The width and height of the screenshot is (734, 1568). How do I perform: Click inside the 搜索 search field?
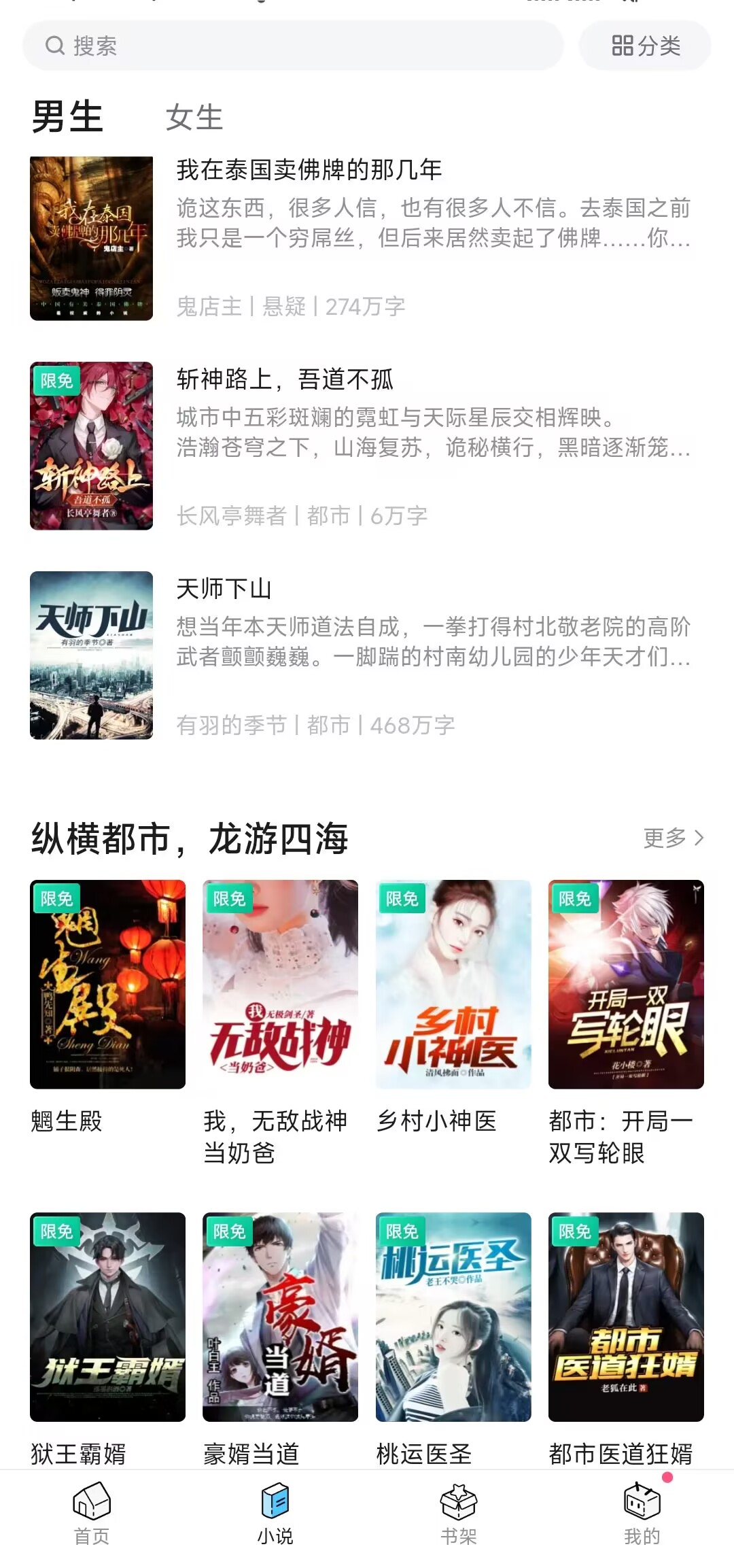pyautogui.click(x=292, y=46)
